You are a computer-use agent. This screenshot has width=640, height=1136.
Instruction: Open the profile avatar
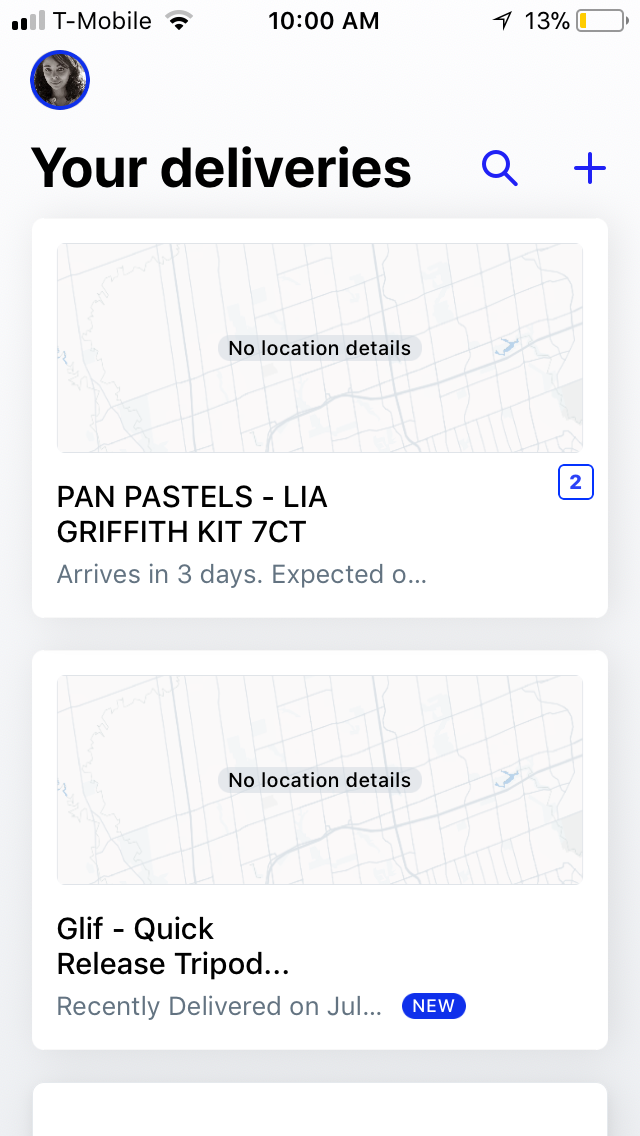[x=60, y=80]
